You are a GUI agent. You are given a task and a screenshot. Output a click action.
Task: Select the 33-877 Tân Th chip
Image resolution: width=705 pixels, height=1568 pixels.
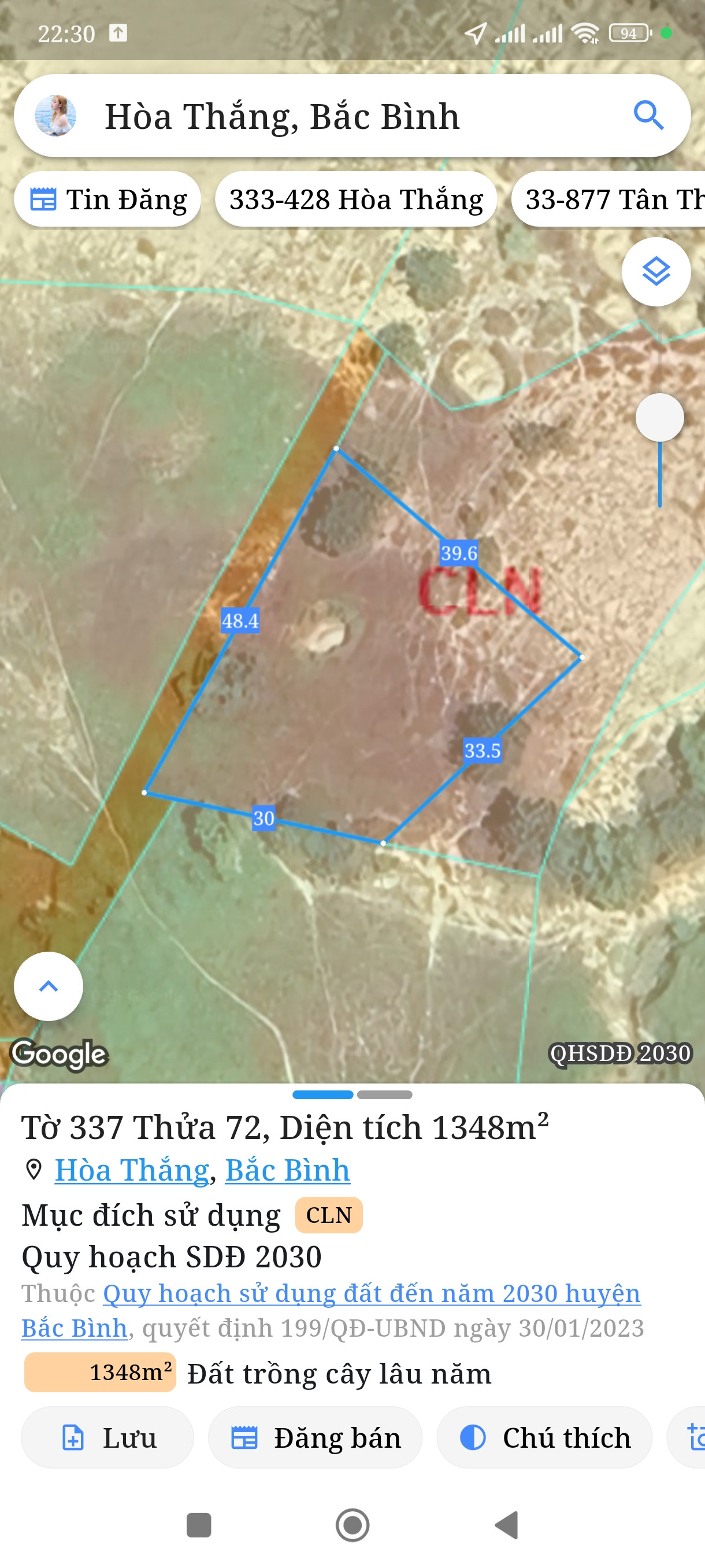tap(608, 199)
